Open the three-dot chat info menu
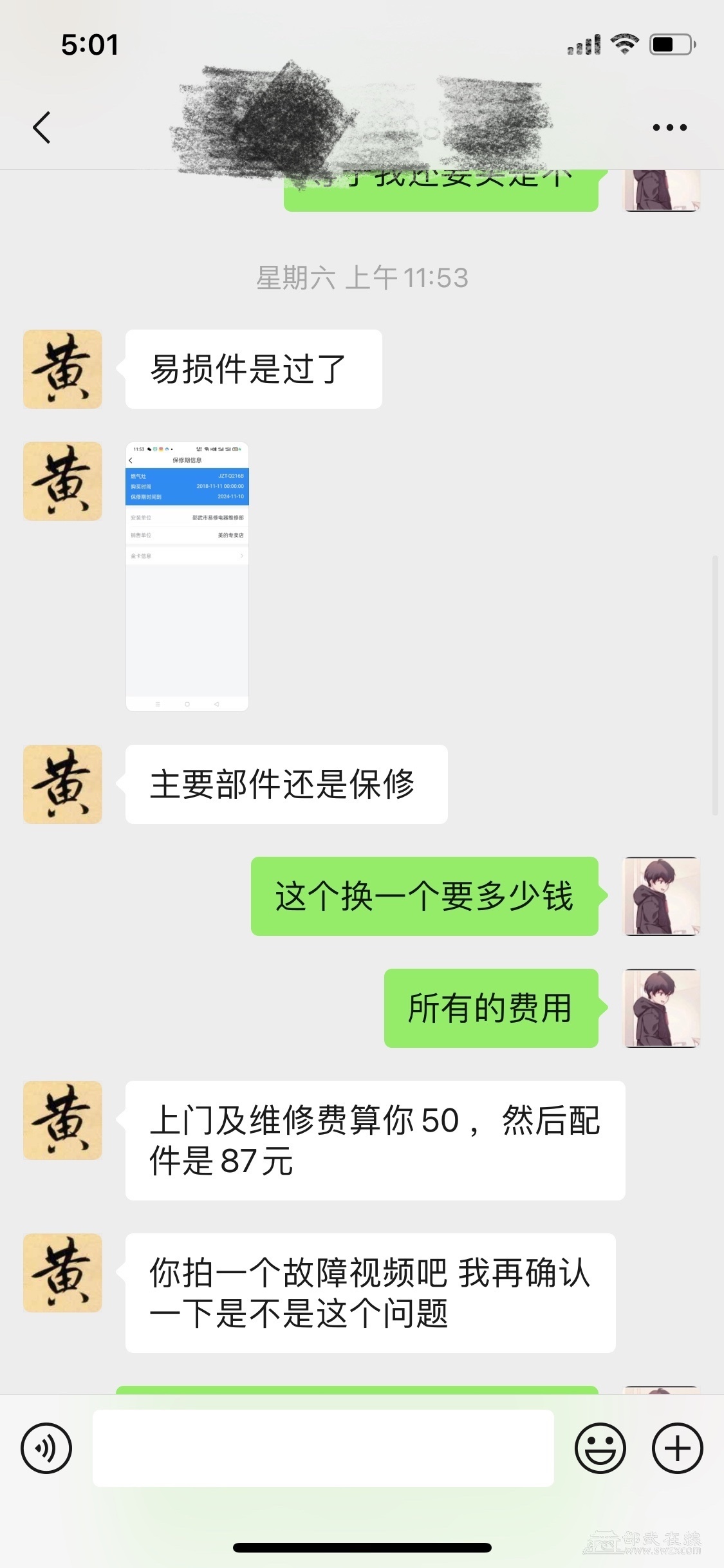The height and width of the screenshot is (1568, 724). (x=669, y=127)
